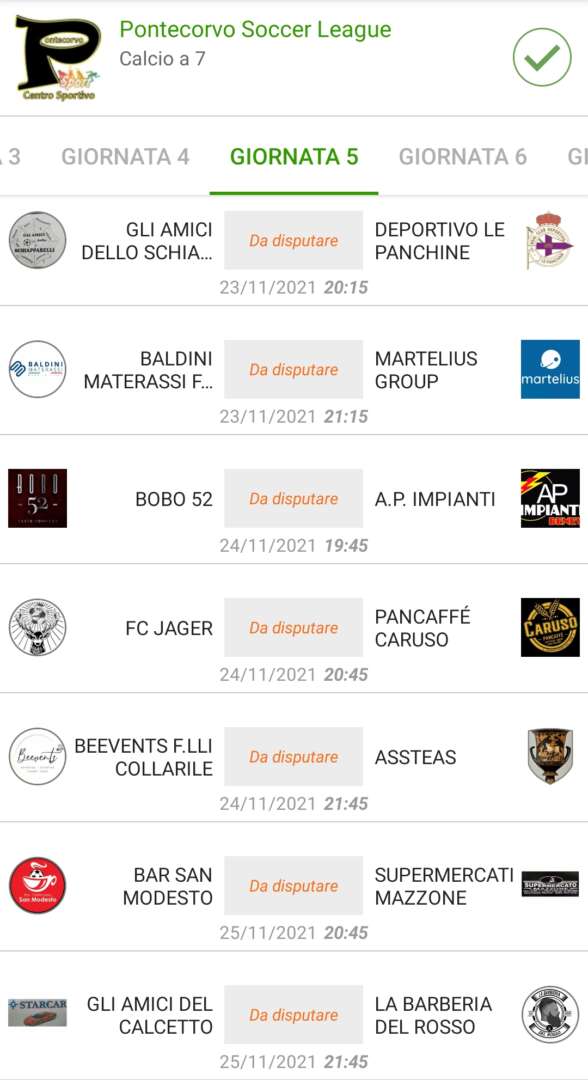Viewport: 588px width, 1080px height.
Task: Open FC Jager vs Pancaffé Caruso match
Action: (294, 628)
